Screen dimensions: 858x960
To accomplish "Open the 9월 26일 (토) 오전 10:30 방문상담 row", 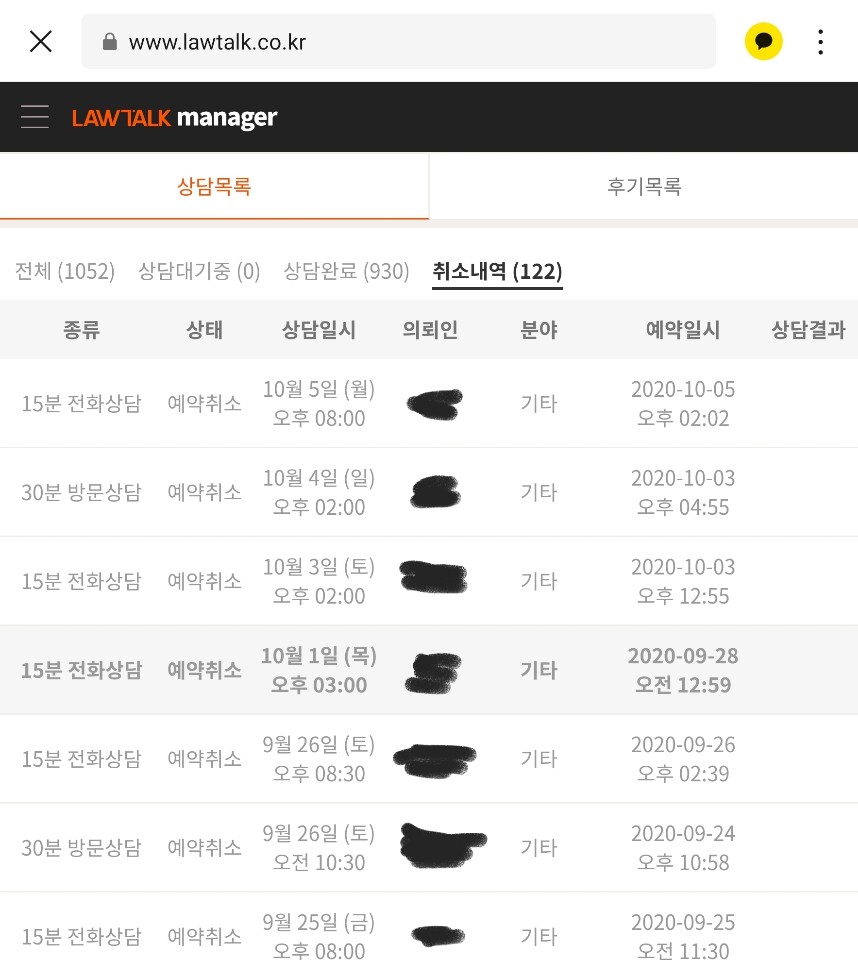I will [x=318, y=848].
